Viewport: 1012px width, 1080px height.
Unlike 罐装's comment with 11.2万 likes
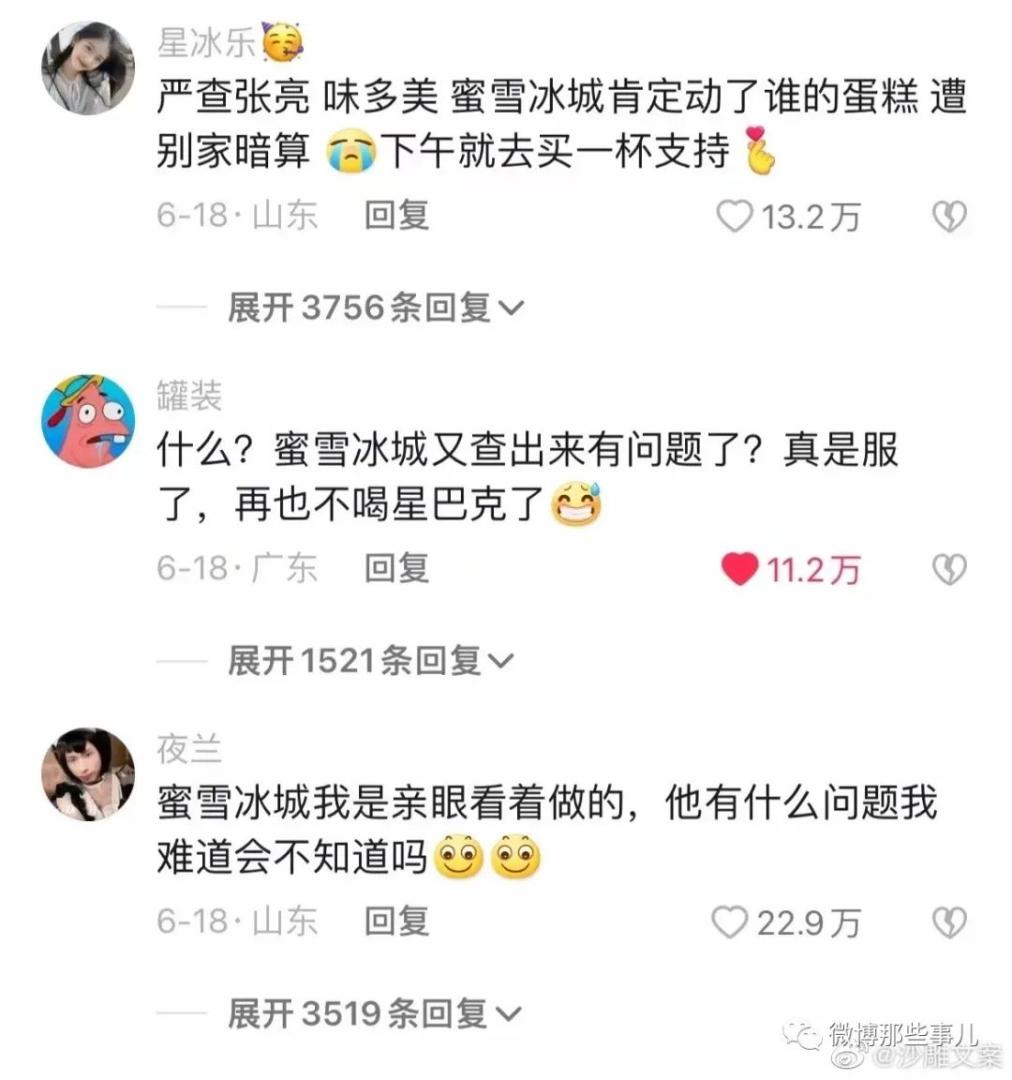740,570
